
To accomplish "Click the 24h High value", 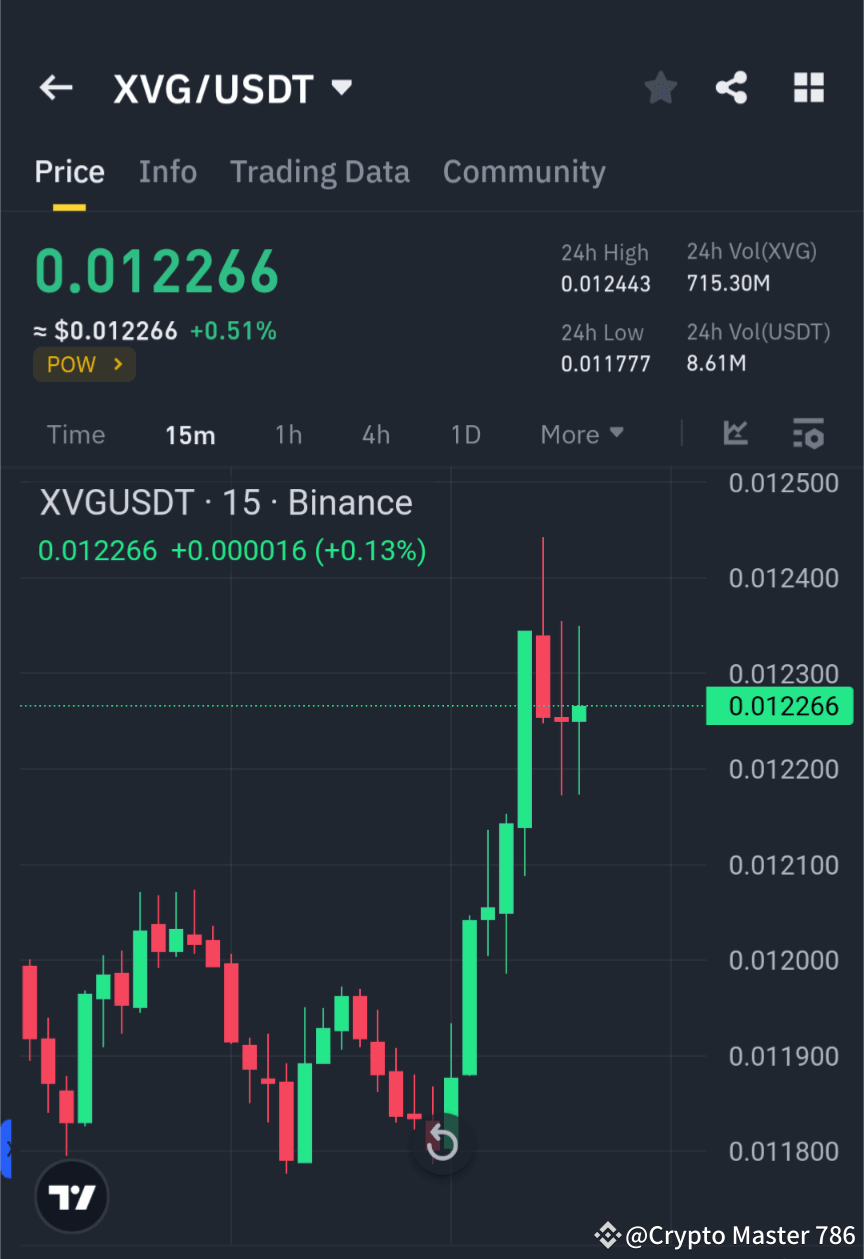I will pyautogui.click(x=606, y=283).
